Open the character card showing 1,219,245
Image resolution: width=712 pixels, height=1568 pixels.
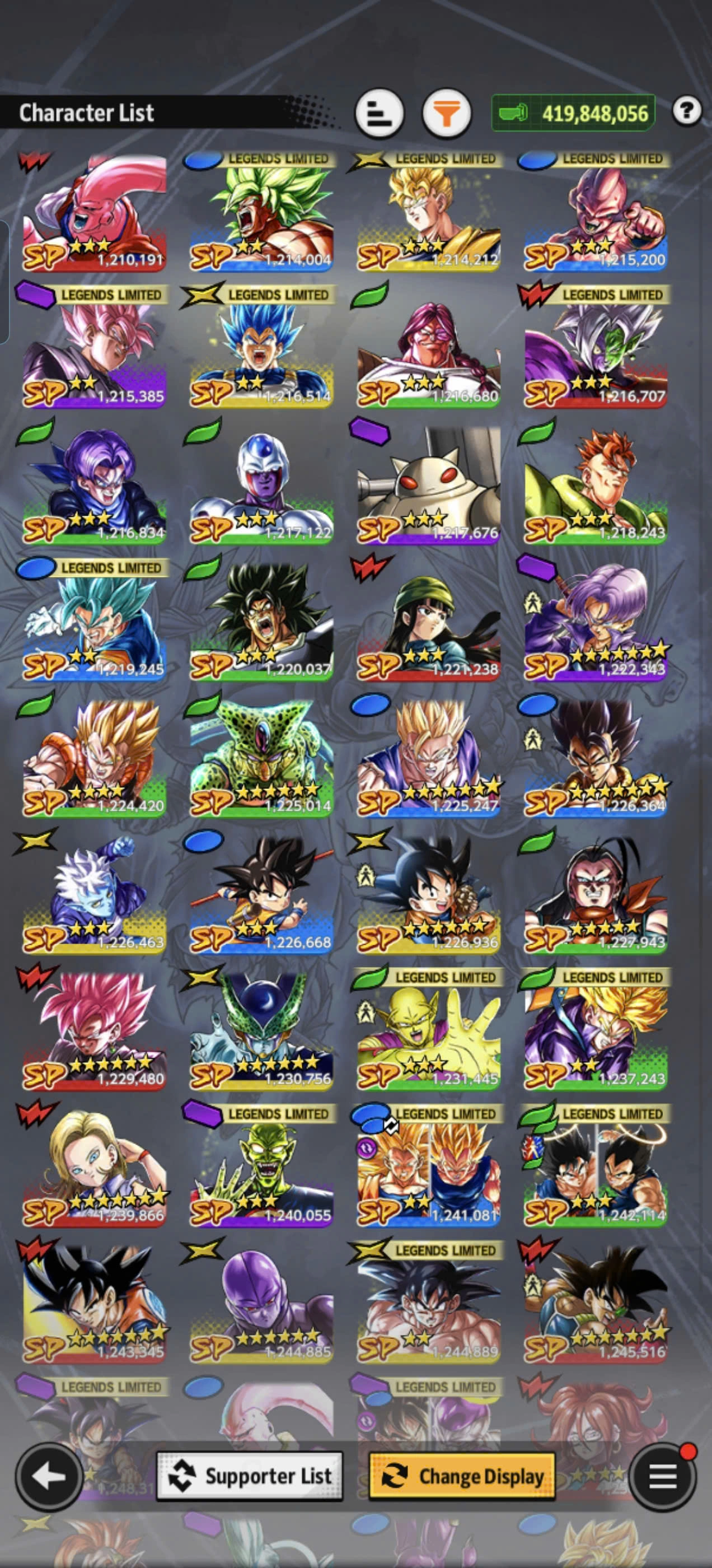tap(95, 623)
